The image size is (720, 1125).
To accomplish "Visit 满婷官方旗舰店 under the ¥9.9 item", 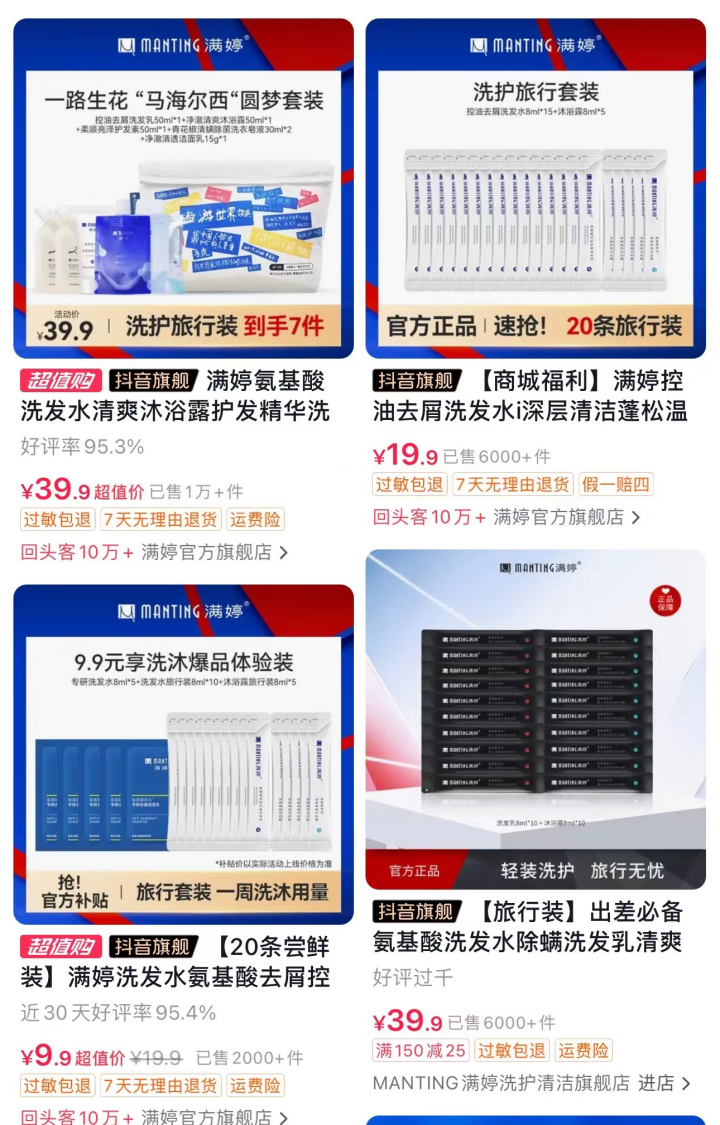I will tap(214, 1116).
